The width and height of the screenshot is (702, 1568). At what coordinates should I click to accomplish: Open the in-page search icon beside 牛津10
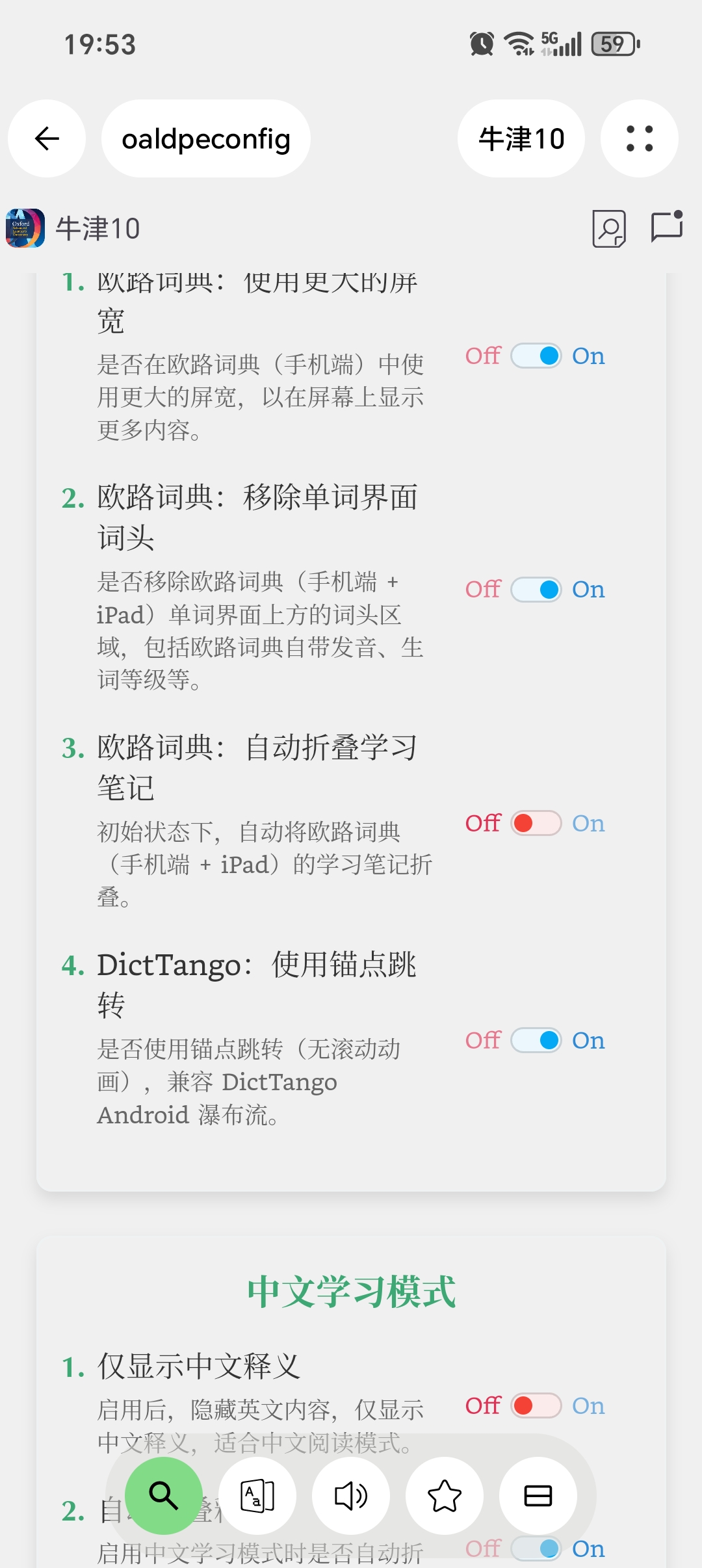(x=609, y=228)
